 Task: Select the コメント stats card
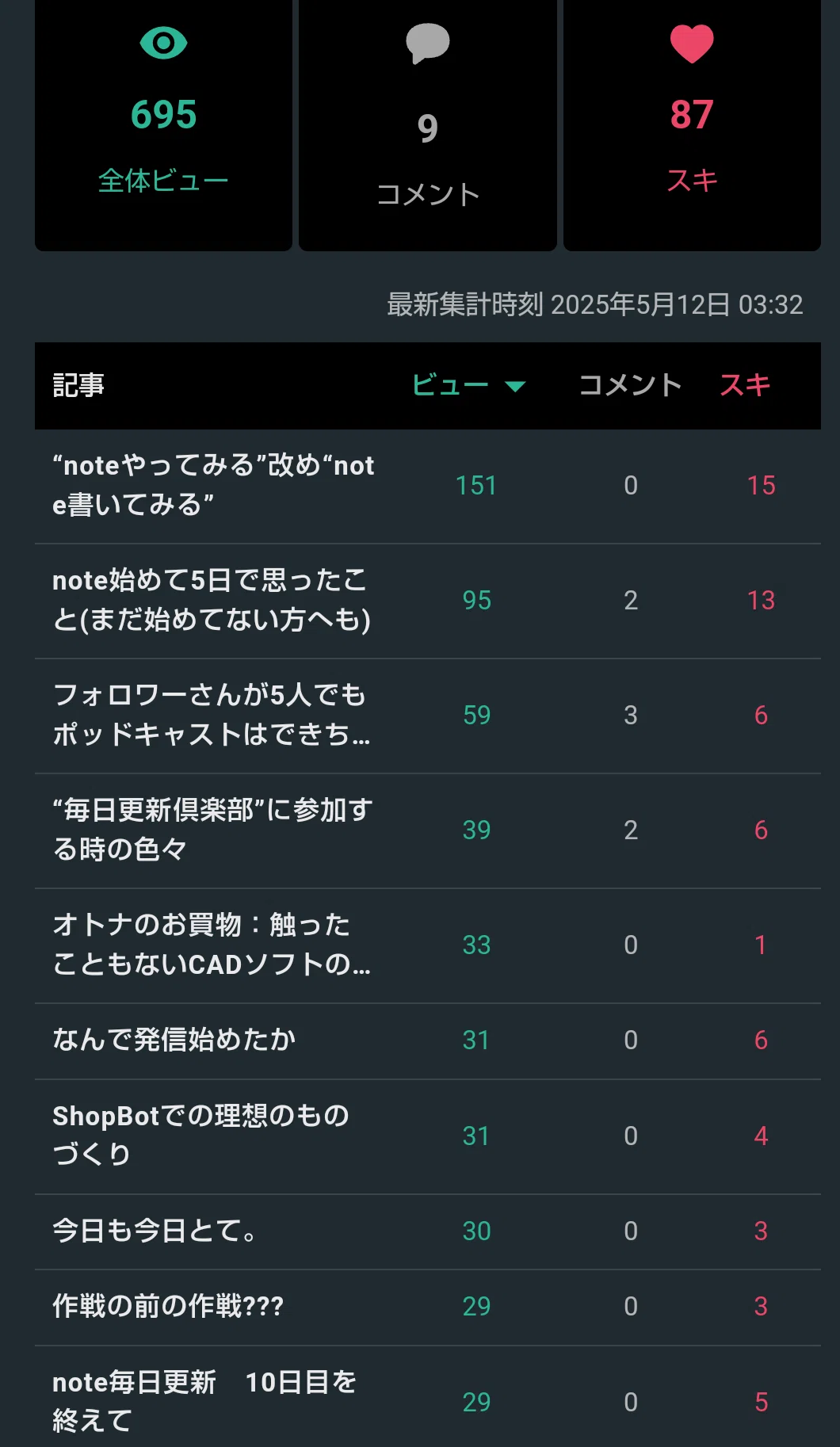pyautogui.click(x=428, y=124)
